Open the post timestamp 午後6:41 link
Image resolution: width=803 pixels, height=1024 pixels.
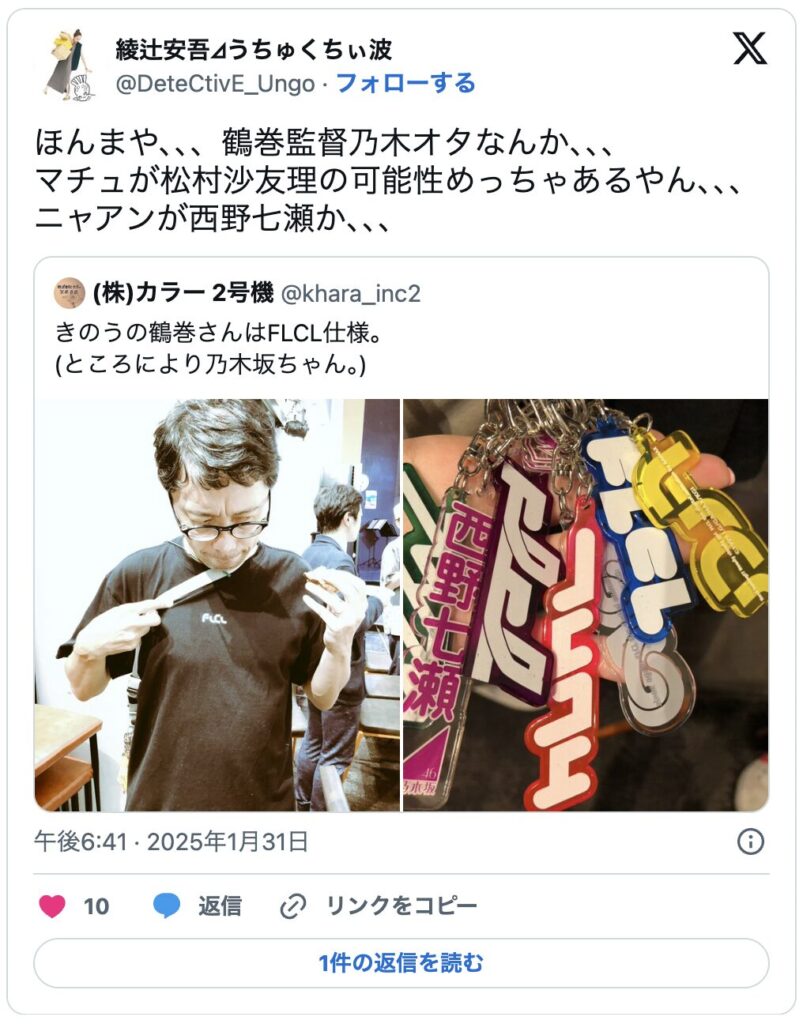(x=171, y=841)
